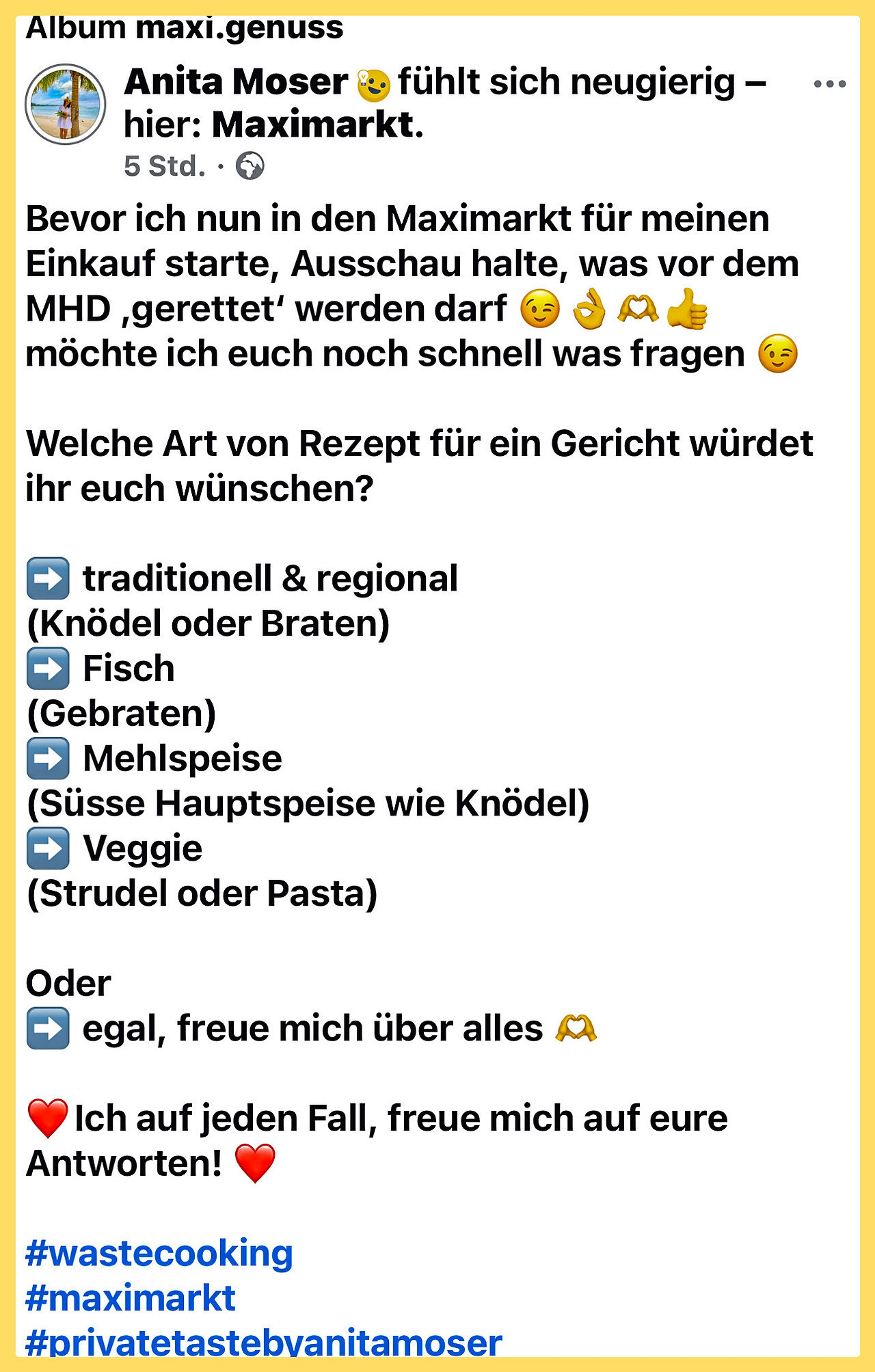Open the #privatetastebyanitamoser hashtag
875x1372 pixels.
point(264,1342)
